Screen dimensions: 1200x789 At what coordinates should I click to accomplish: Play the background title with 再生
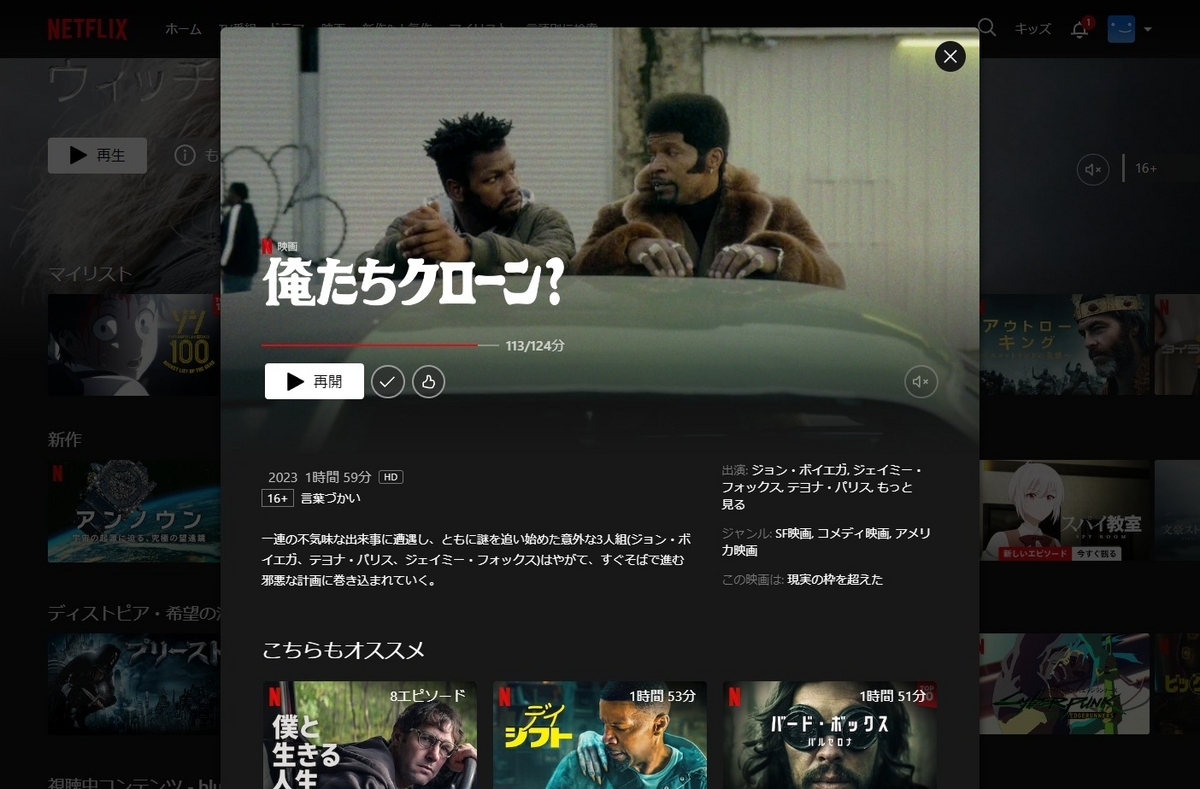click(98, 155)
